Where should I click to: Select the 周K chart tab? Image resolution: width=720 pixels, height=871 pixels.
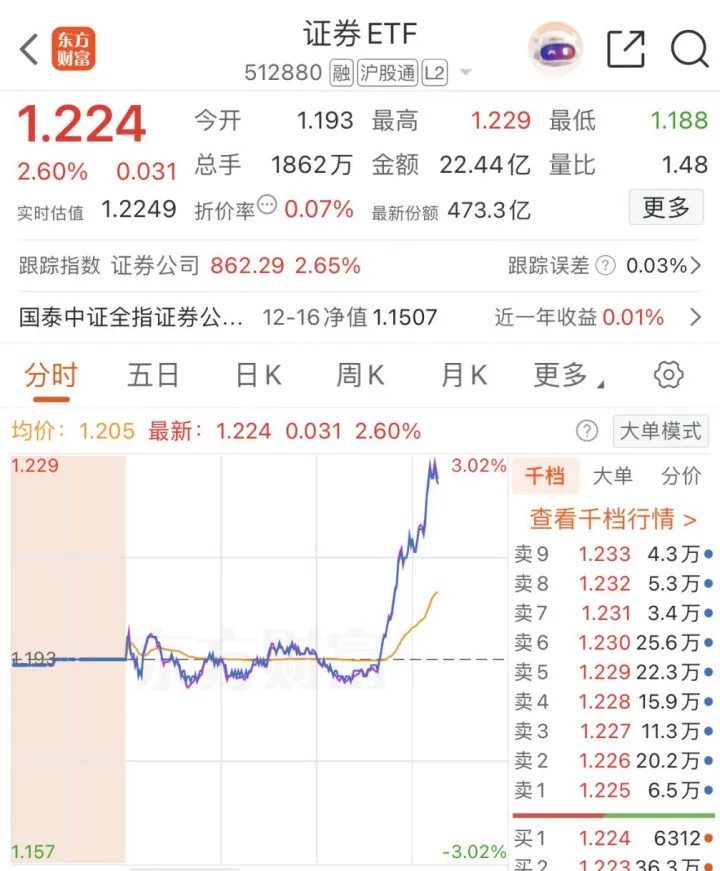(360, 375)
